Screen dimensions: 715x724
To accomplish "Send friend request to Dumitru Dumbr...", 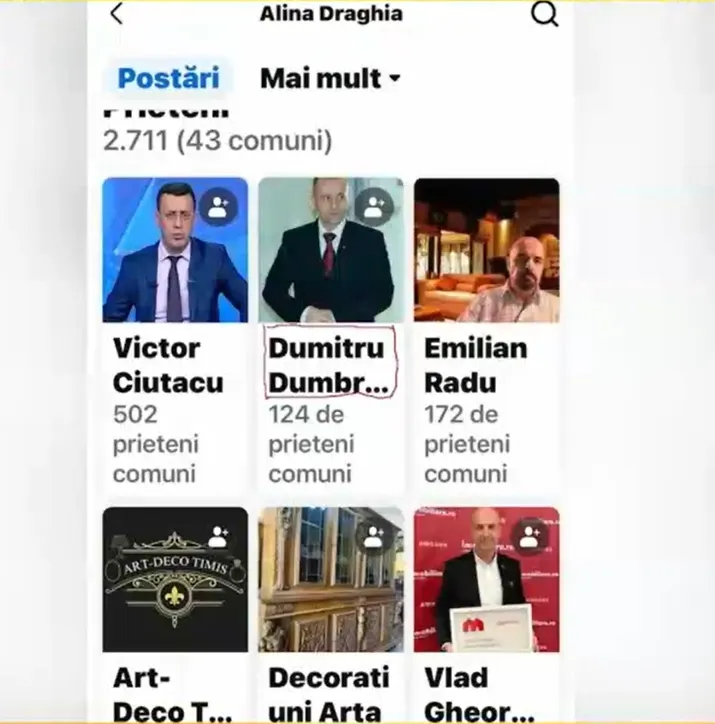I will (x=374, y=207).
